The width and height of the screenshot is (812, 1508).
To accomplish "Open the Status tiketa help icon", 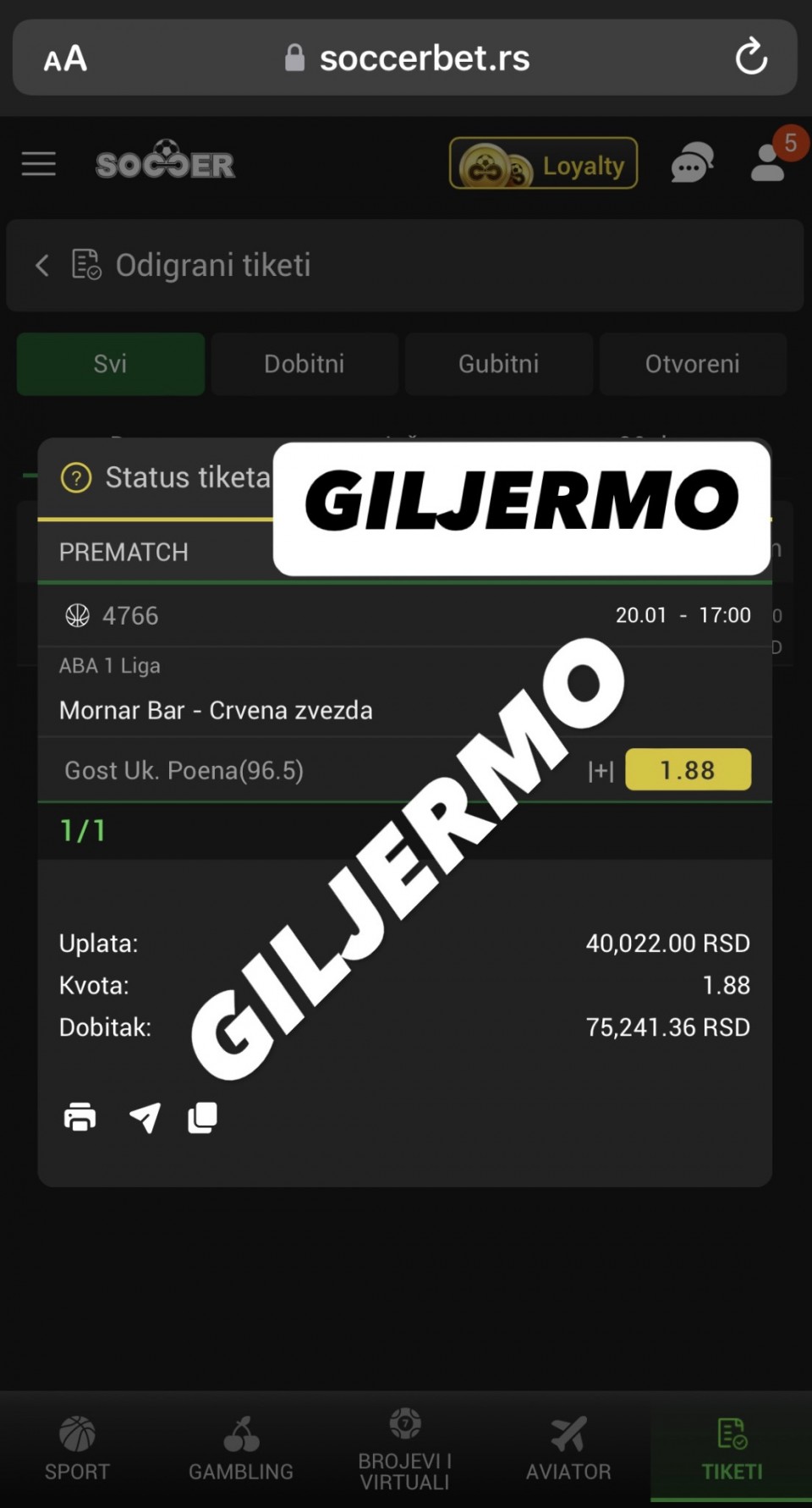I will (x=76, y=478).
